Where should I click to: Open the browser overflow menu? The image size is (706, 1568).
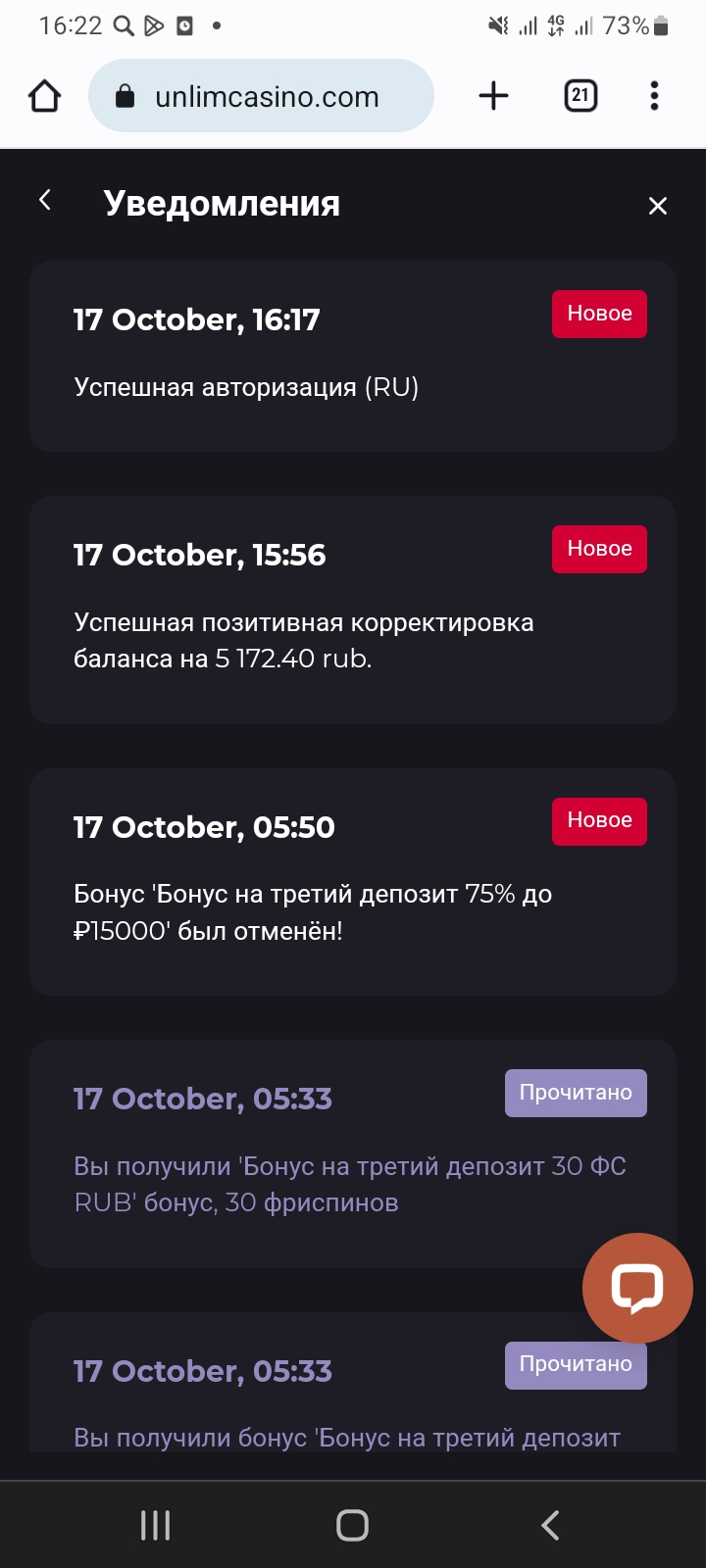(x=654, y=96)
